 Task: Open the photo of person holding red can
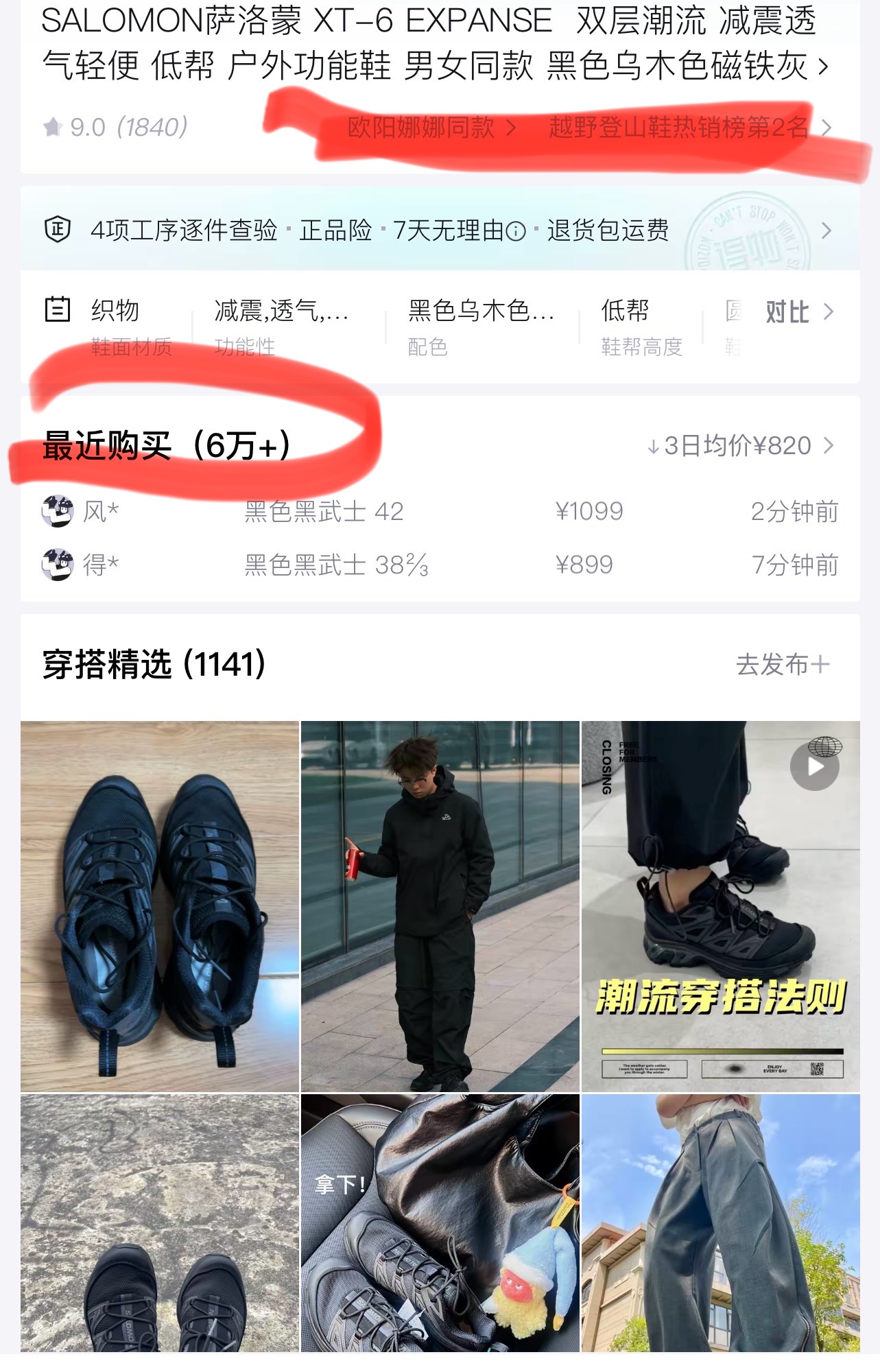pos(440,906)
